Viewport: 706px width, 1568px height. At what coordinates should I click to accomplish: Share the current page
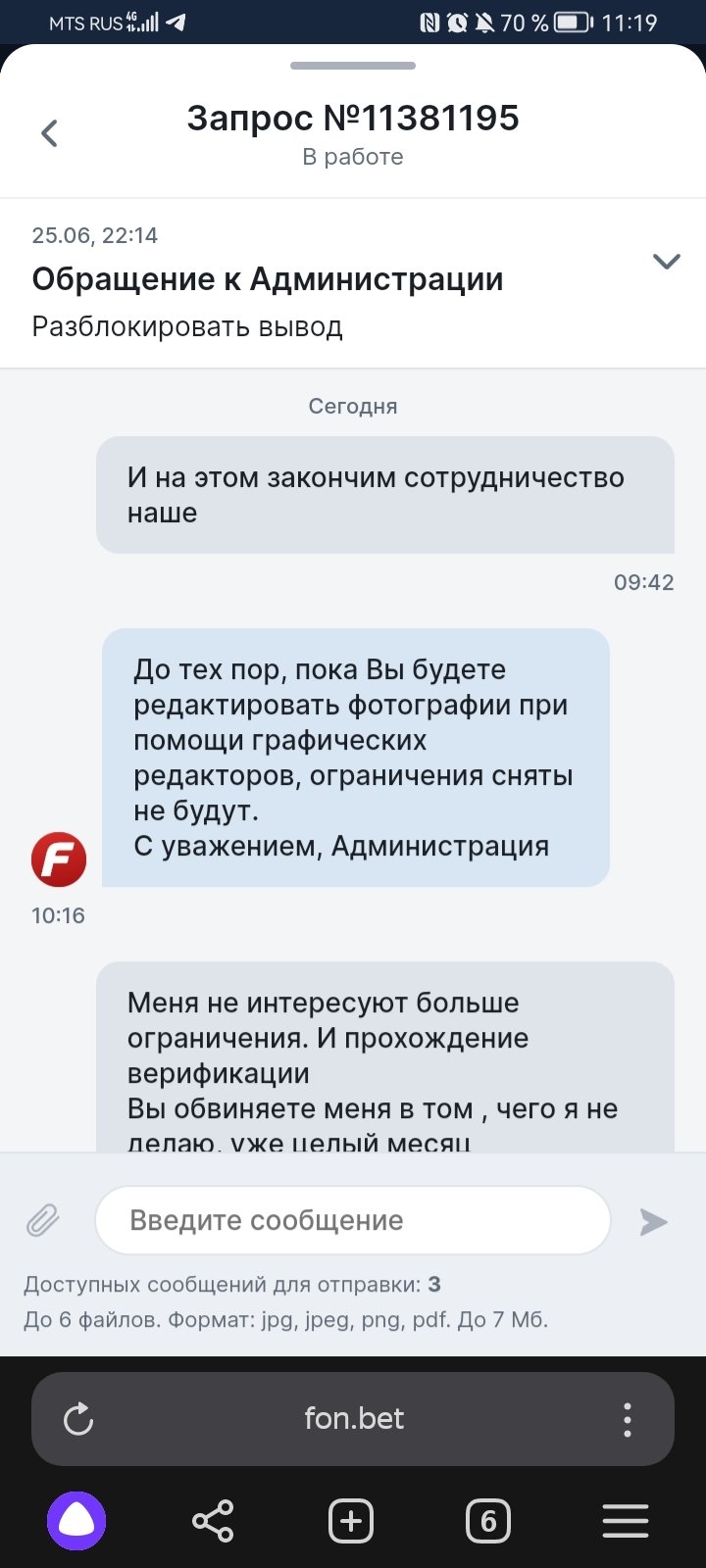coord(213,1522)
